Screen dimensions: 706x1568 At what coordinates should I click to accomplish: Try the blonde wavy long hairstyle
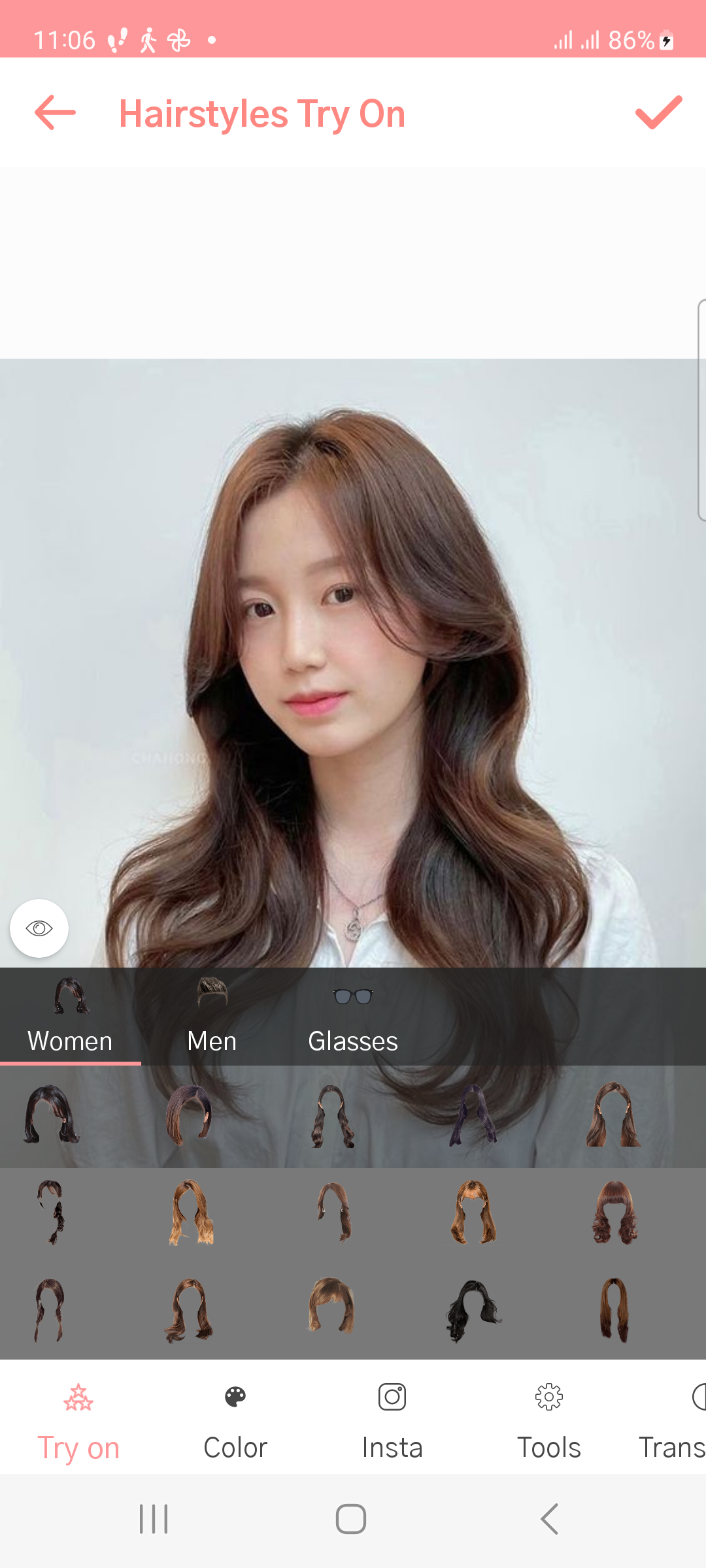191,1213
